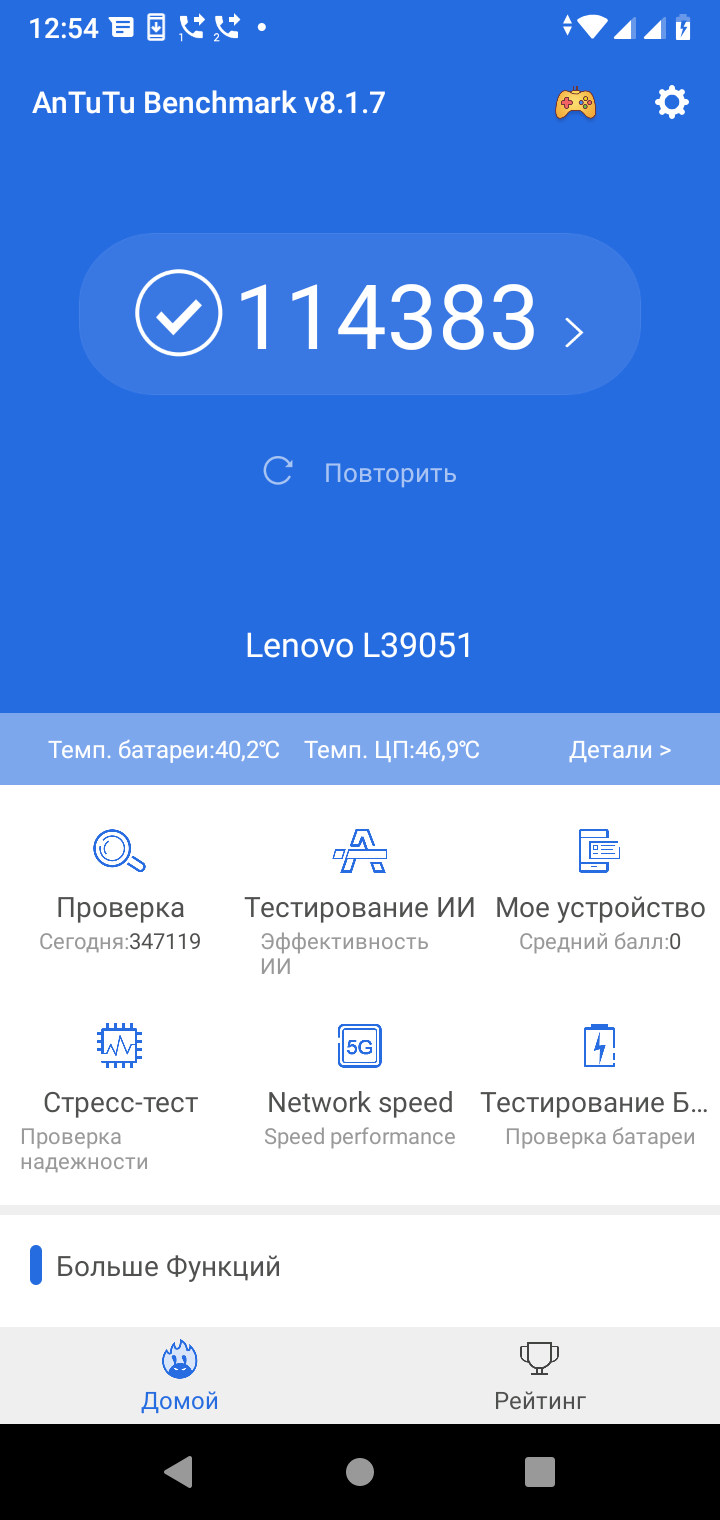Open recent apps via square button
This screenshot has width=720, height=1520.
point(539,1471)
